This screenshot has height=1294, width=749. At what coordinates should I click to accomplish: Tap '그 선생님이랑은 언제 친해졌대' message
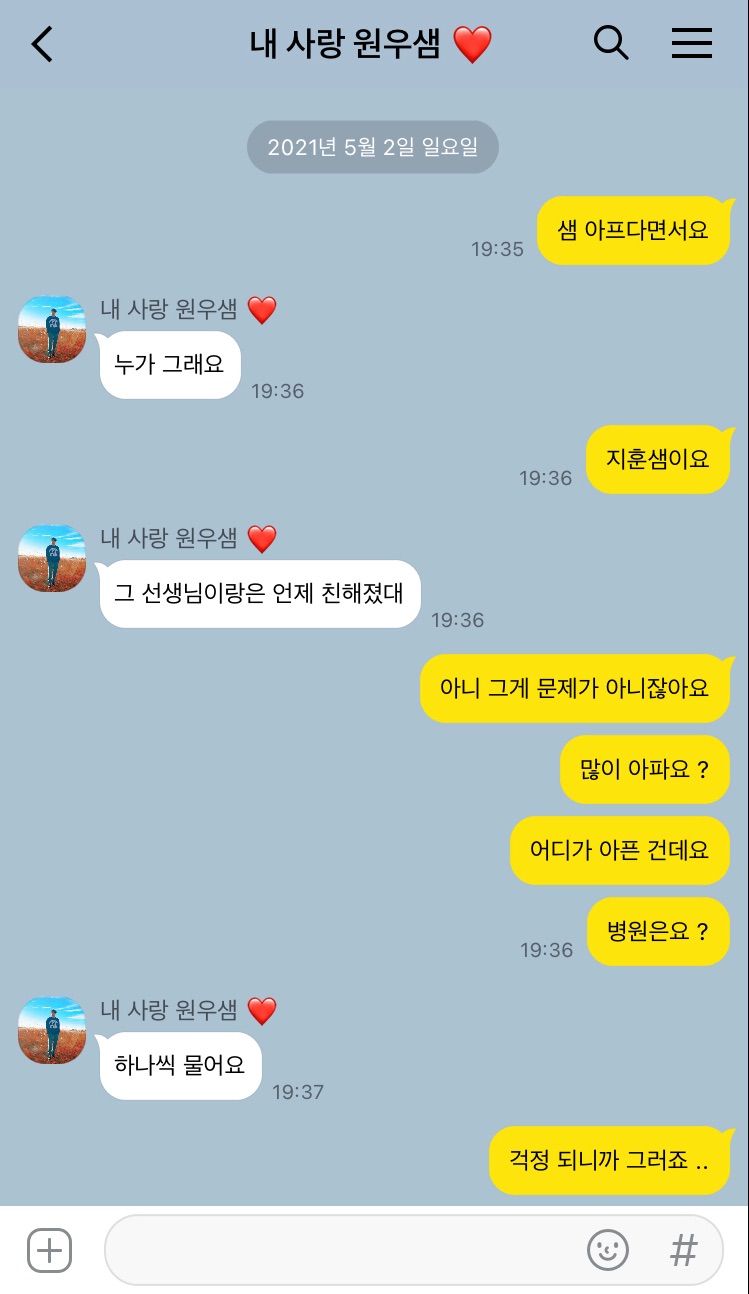click(x=260, y=593)
